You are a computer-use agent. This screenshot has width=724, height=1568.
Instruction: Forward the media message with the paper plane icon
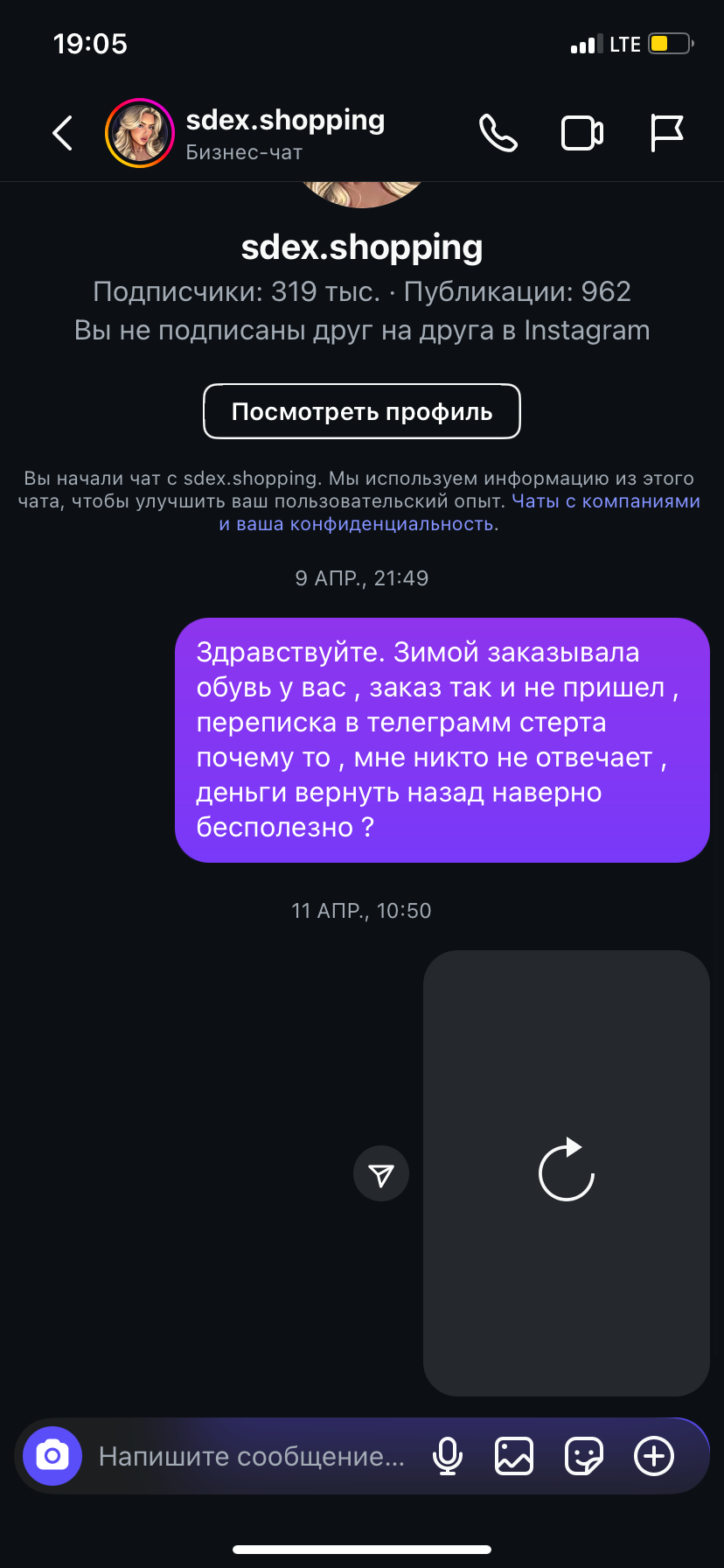click(x=381, y=1174)
